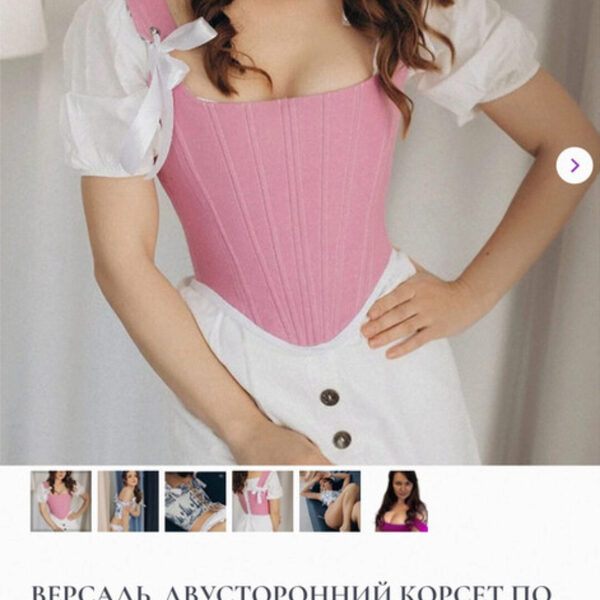Select the first thumbnail with pink corset front
The width and height of the screenshot is (600, 600).
pos(60,501)
